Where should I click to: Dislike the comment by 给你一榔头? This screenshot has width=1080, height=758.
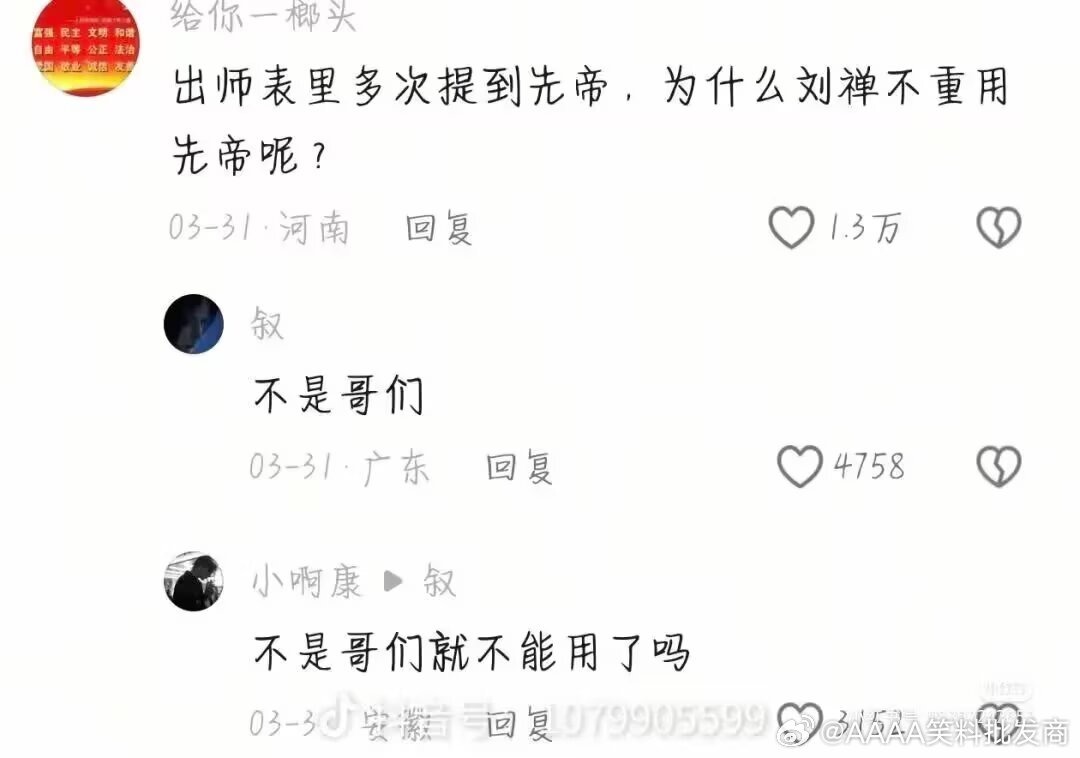(x=998, y=228)
